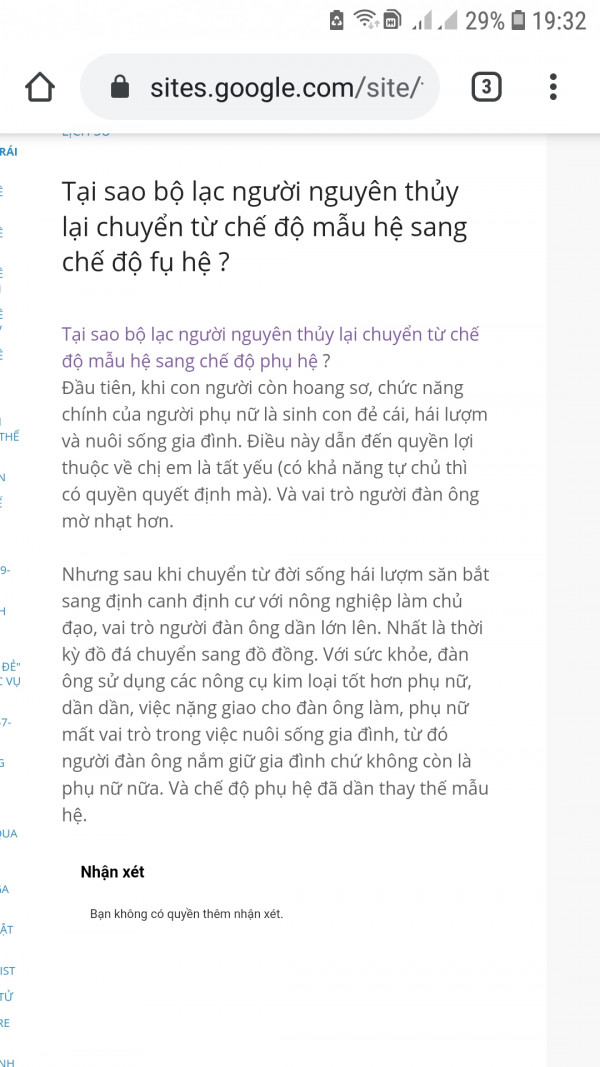Image resolution: width=600 pixels, height=1067 pixels.
Task: Go to the browser home page
Action: click(x=40, y=87)
